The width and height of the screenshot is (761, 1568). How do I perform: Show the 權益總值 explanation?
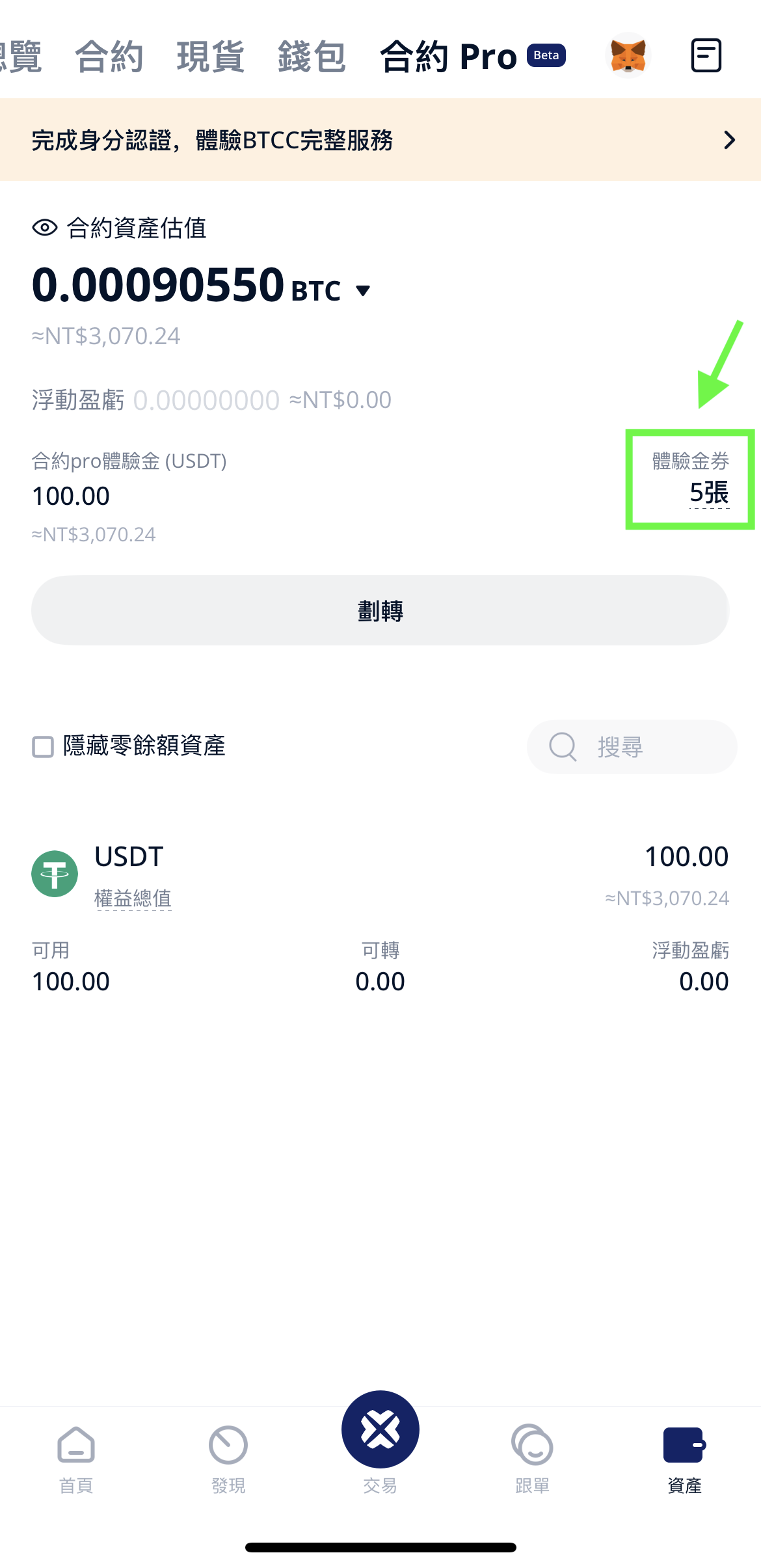133,899
